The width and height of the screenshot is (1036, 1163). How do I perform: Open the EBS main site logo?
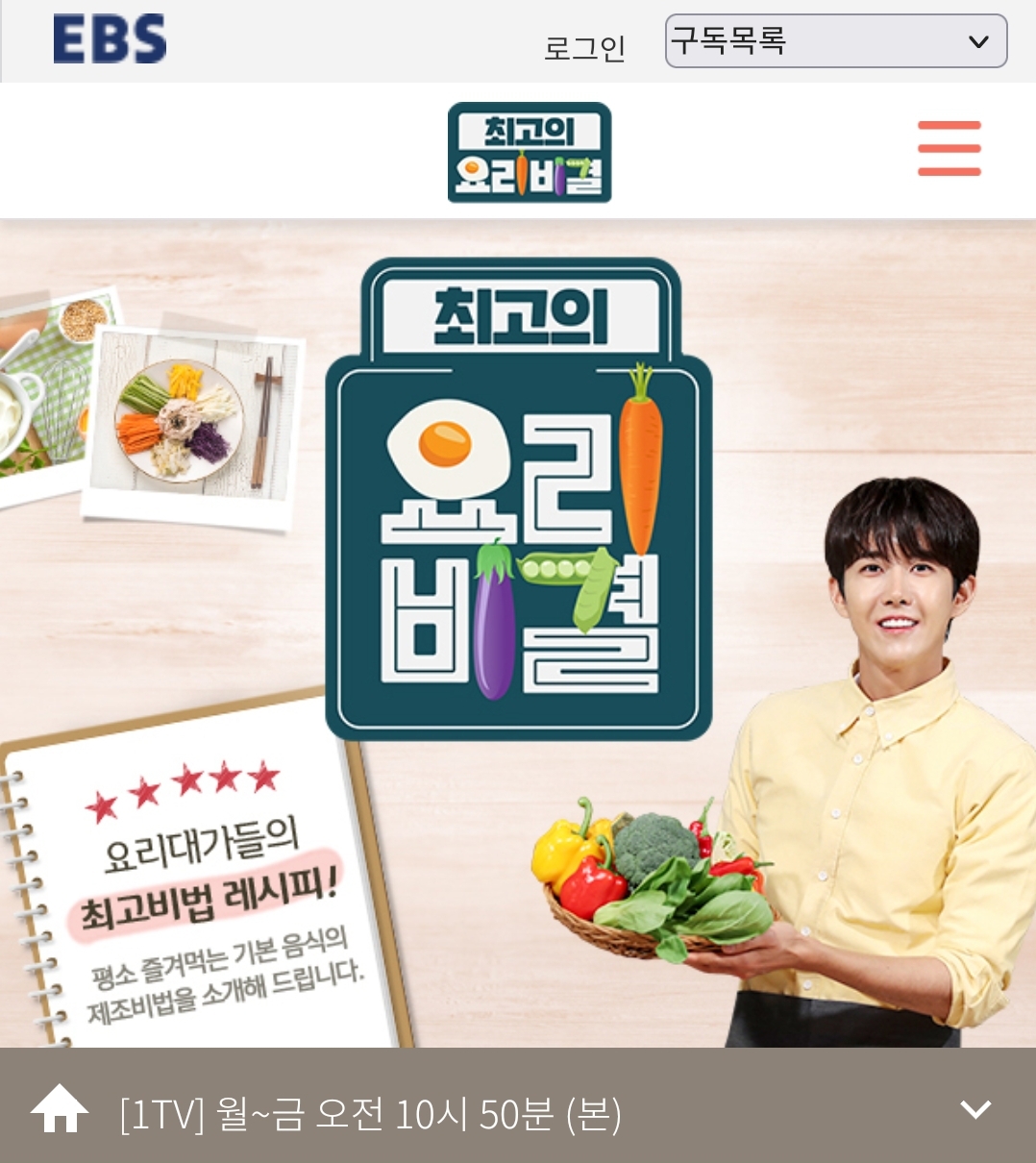point(110,39)
